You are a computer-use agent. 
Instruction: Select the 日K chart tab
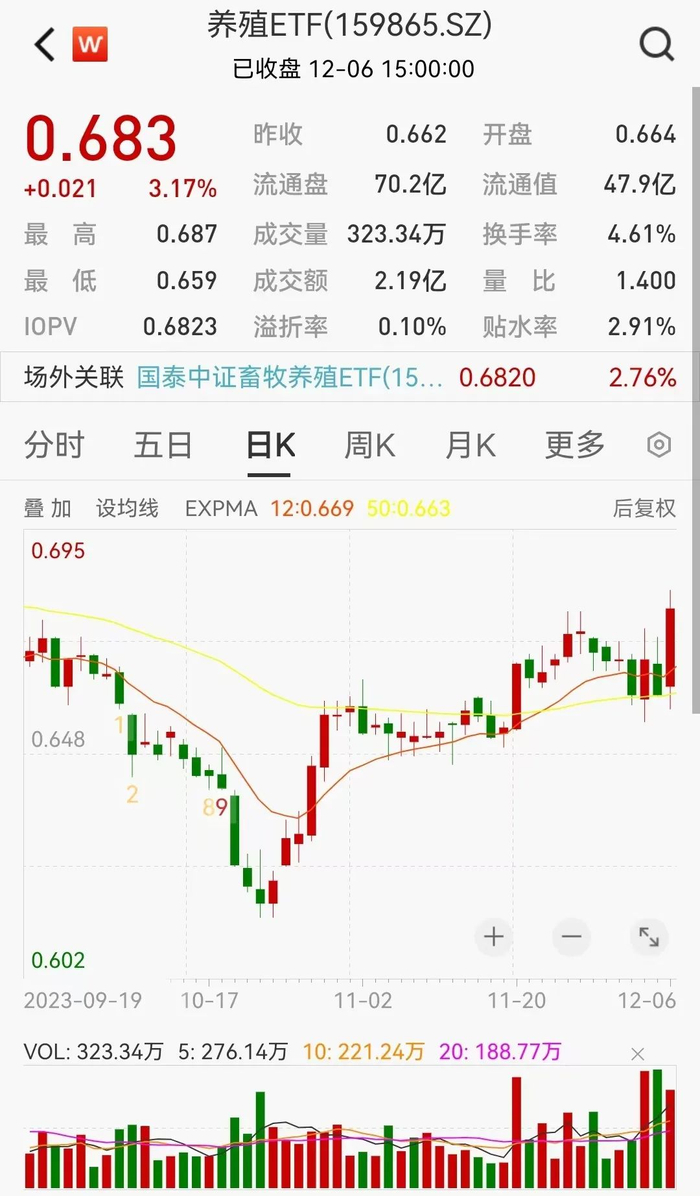[270, 445]
